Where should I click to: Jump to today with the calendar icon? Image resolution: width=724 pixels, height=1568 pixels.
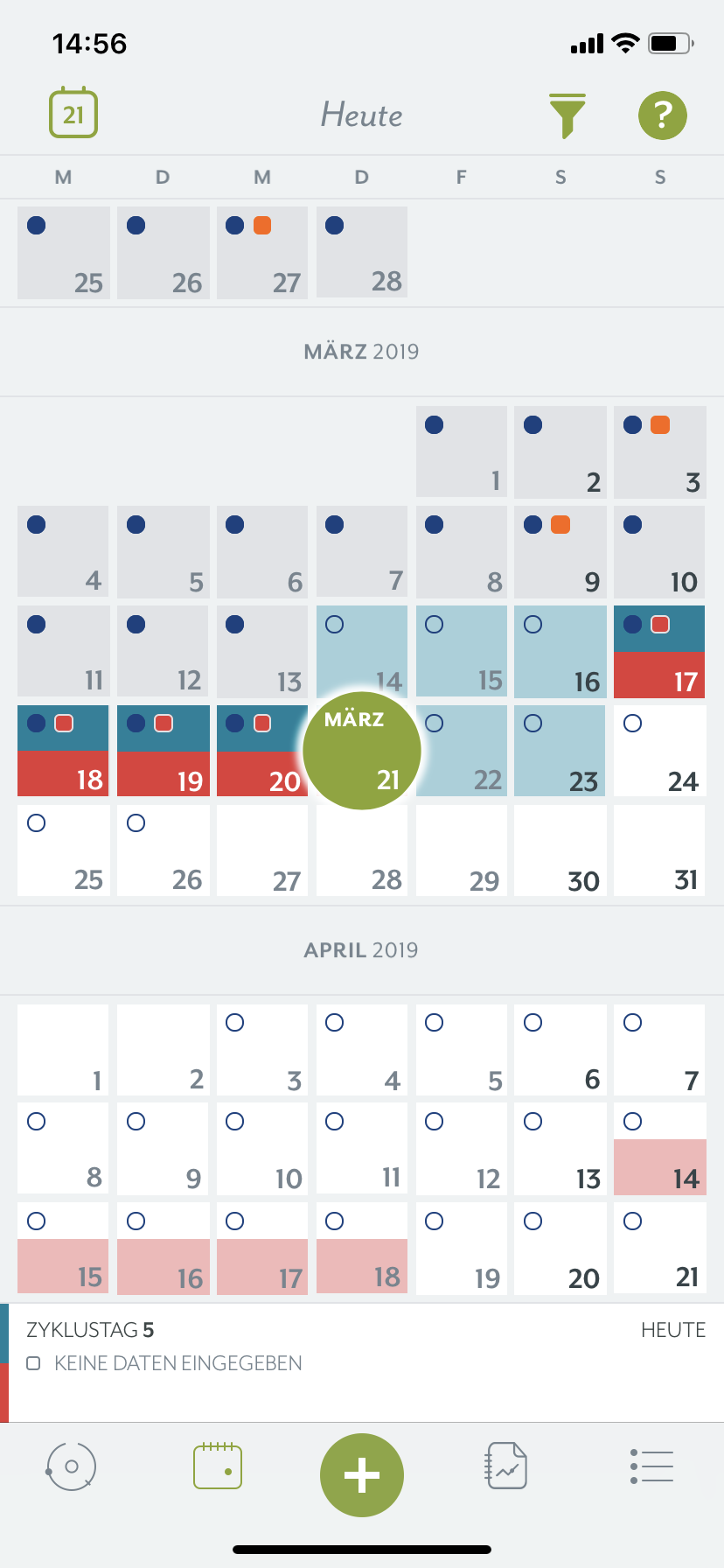click(x=73, y=113)
